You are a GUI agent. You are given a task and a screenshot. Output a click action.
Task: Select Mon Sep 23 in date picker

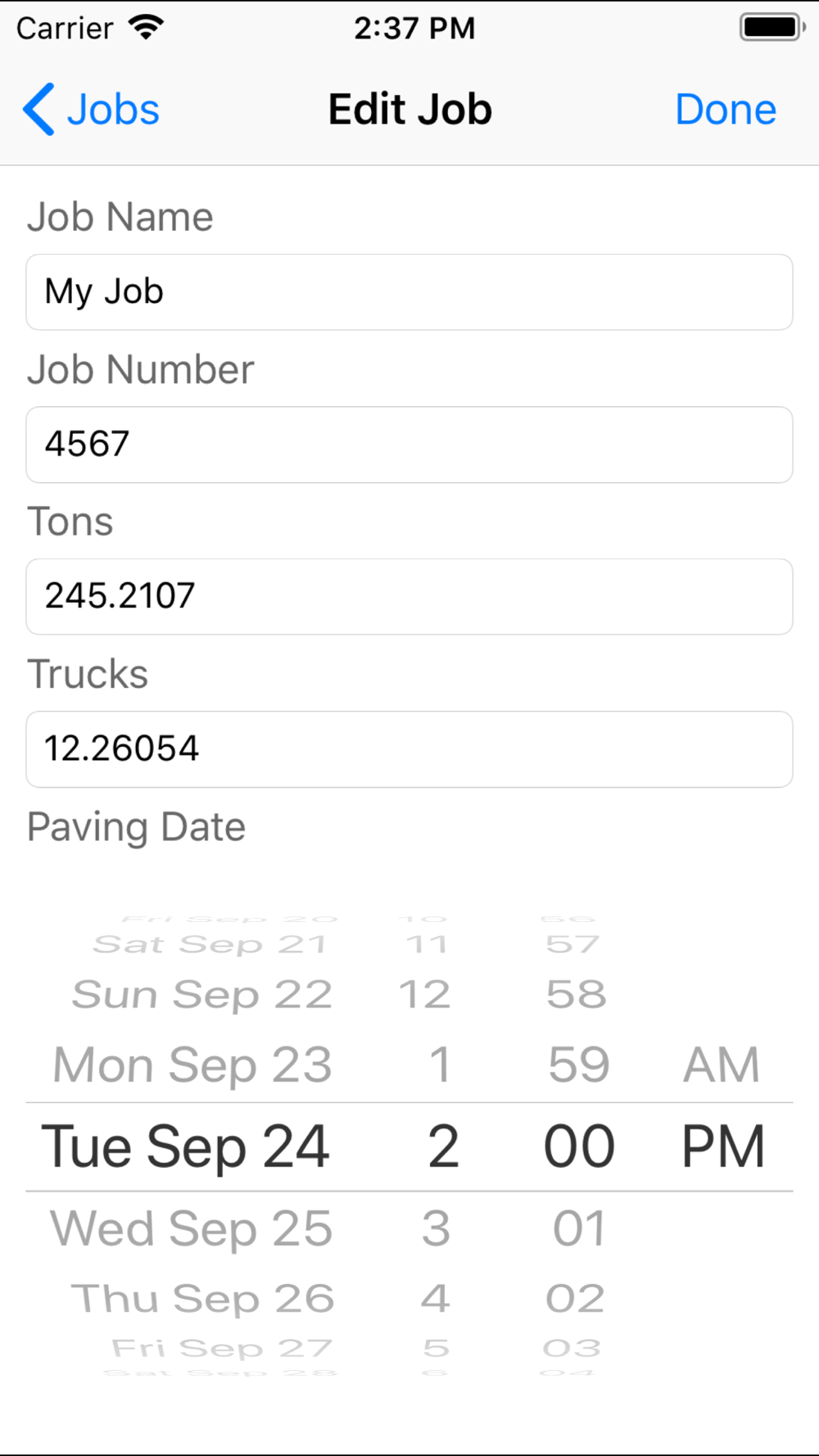192,1065
